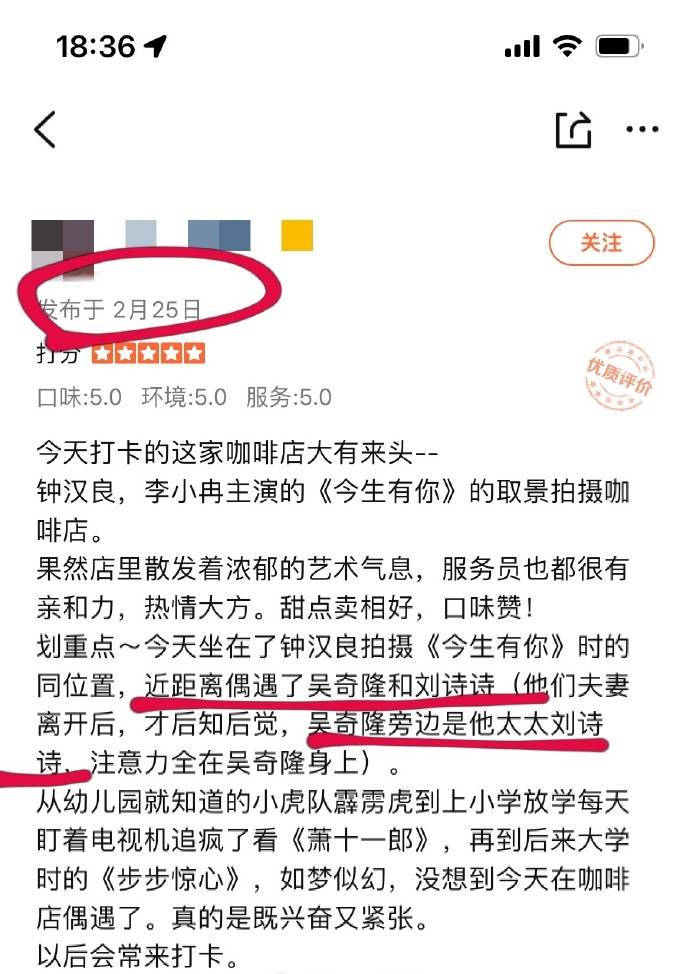Follow the reviewer with 关注 button

601,243
